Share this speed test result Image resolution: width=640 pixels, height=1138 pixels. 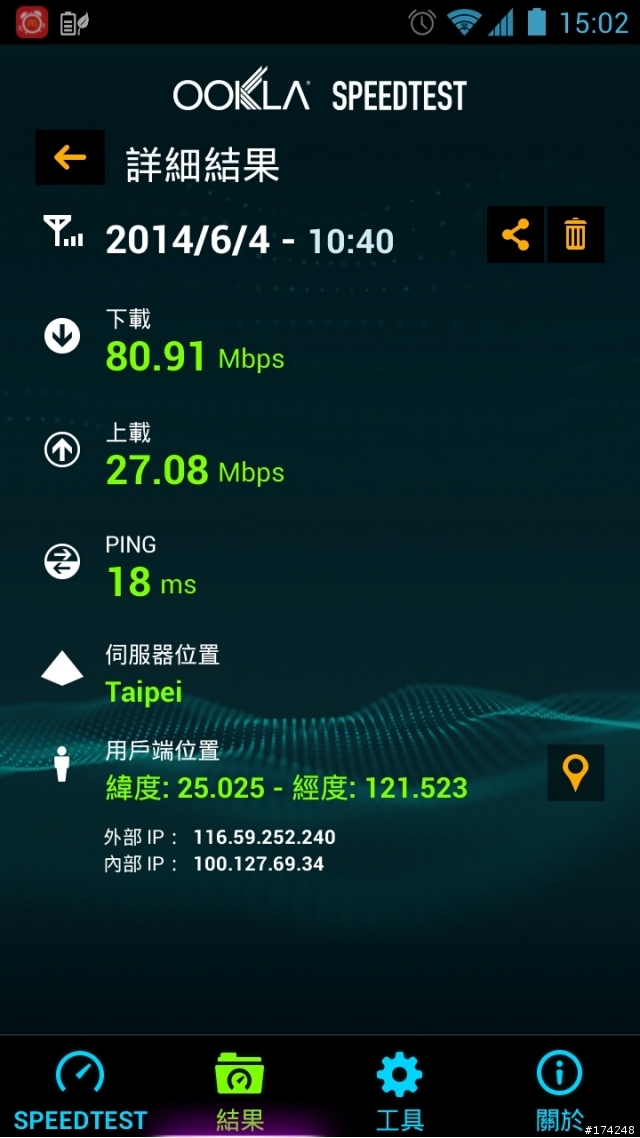click(515, 234)
